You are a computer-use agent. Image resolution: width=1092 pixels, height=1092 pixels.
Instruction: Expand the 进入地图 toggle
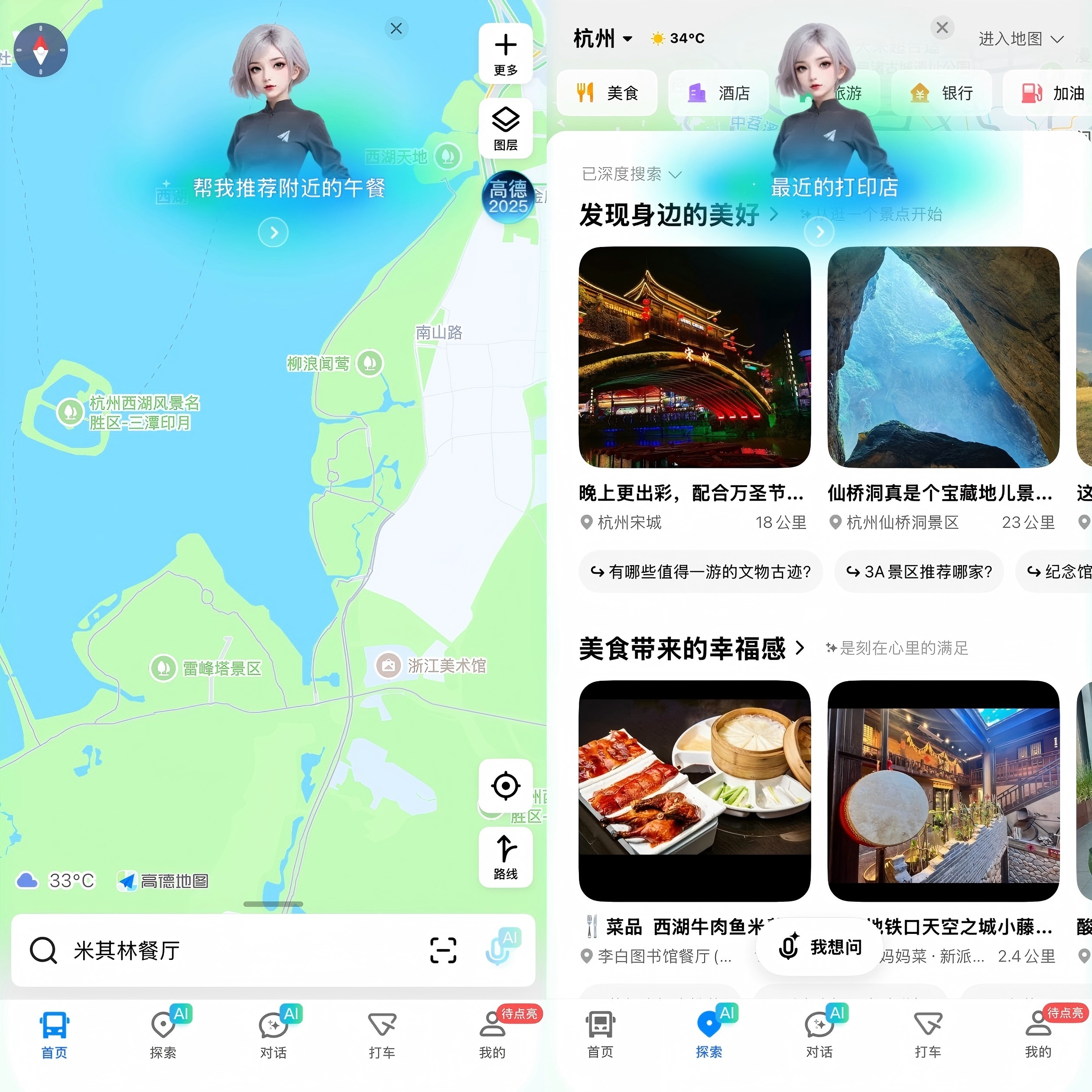(x=1020, y=39)
